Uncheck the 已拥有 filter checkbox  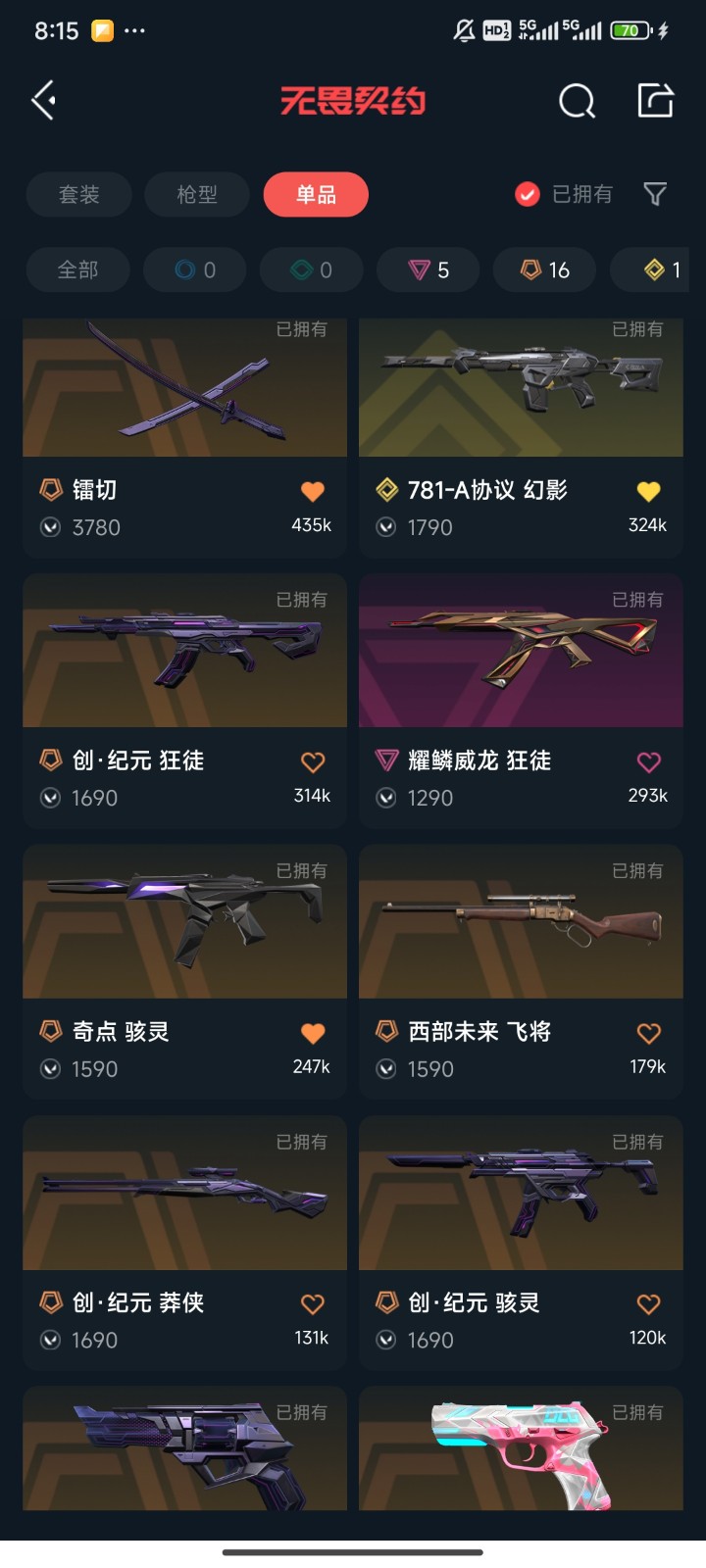[528, 194]
